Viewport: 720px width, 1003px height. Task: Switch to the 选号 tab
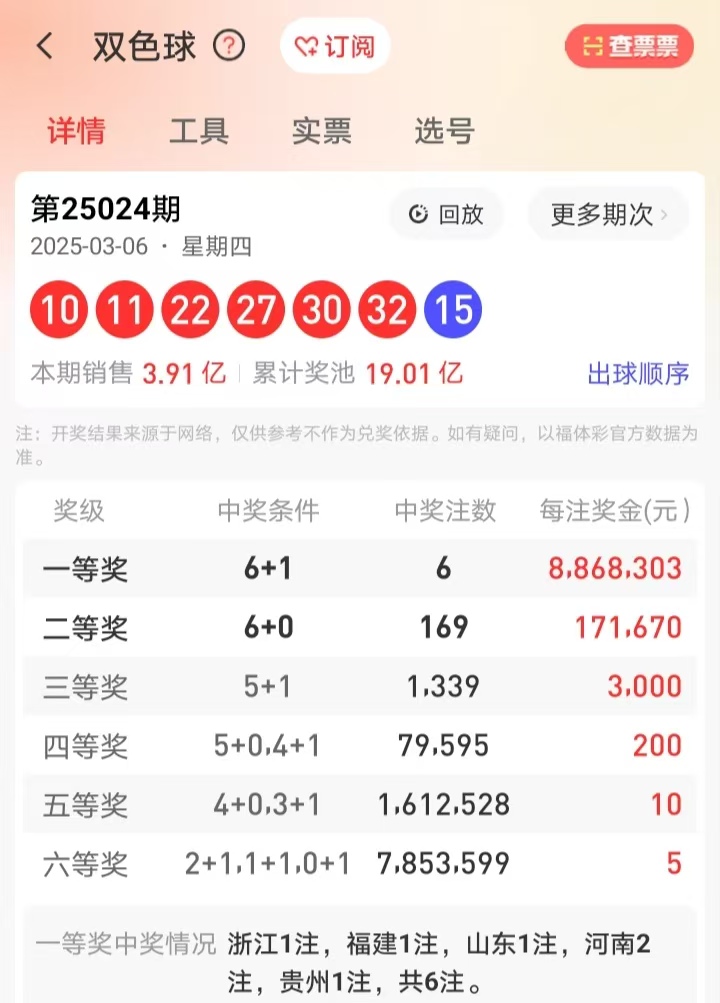point(444,131)
